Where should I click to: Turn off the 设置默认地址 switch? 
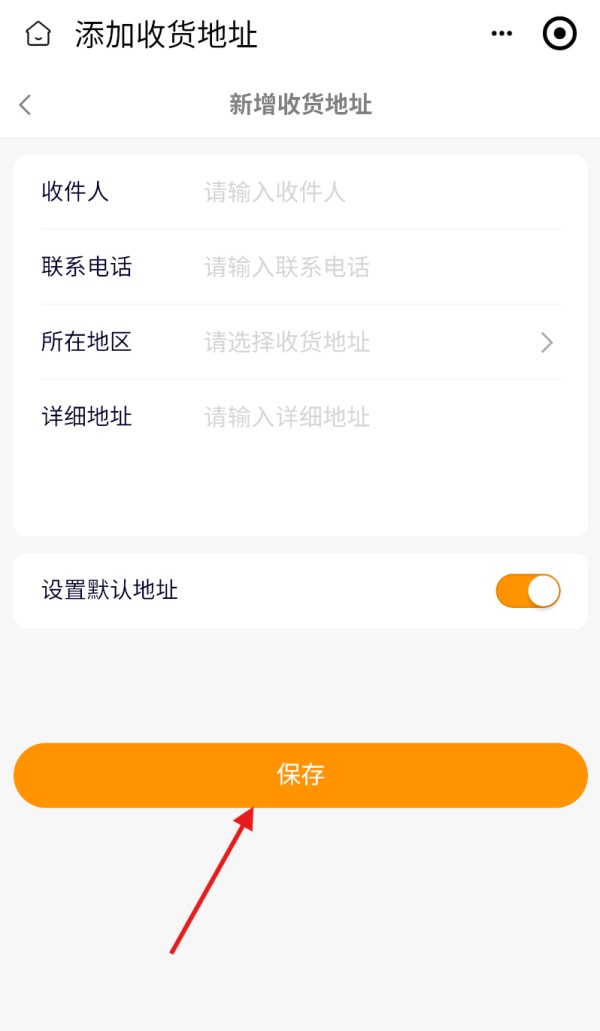[528, 591]
